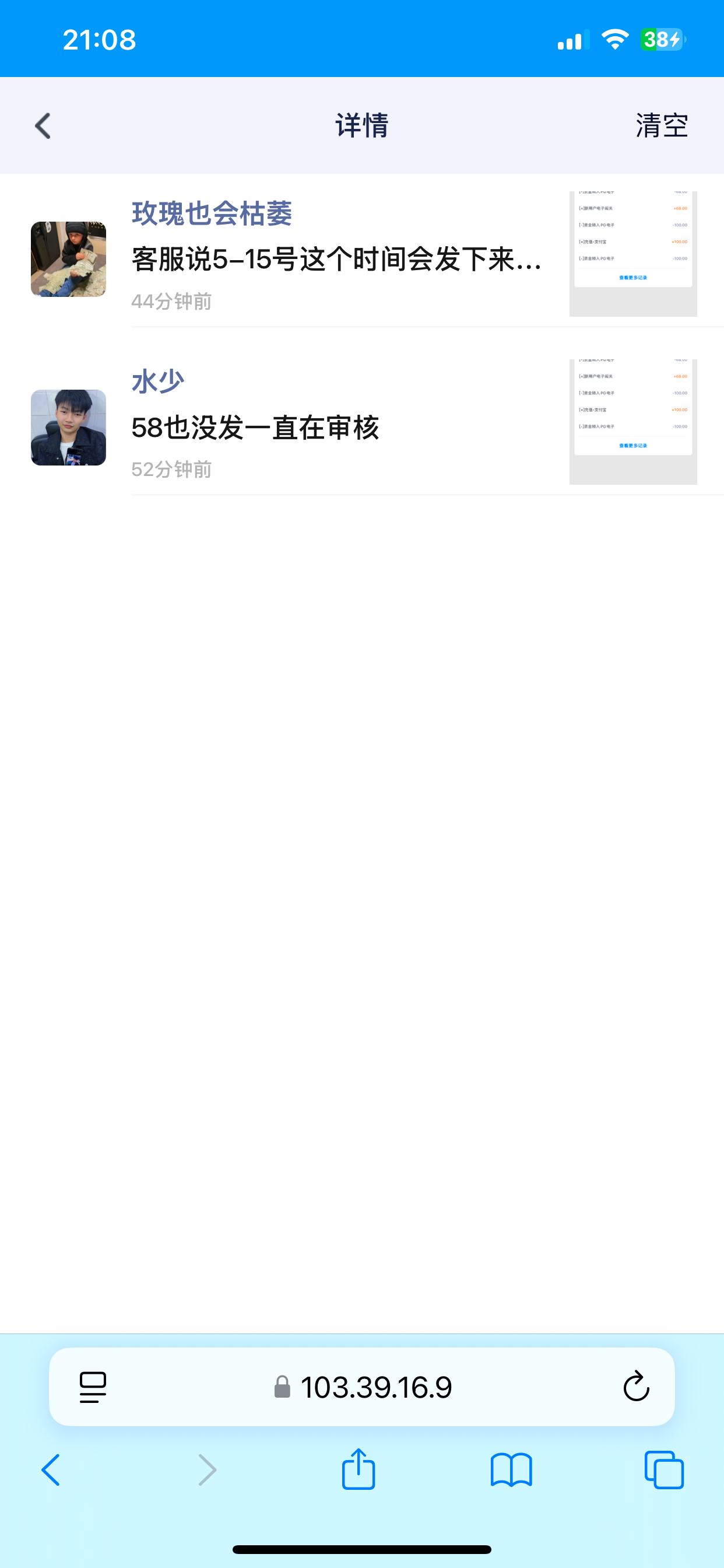The image size is (724, 1568).
Task: Tap 清空 to clear the list
Action: click(x=661, y=126)
